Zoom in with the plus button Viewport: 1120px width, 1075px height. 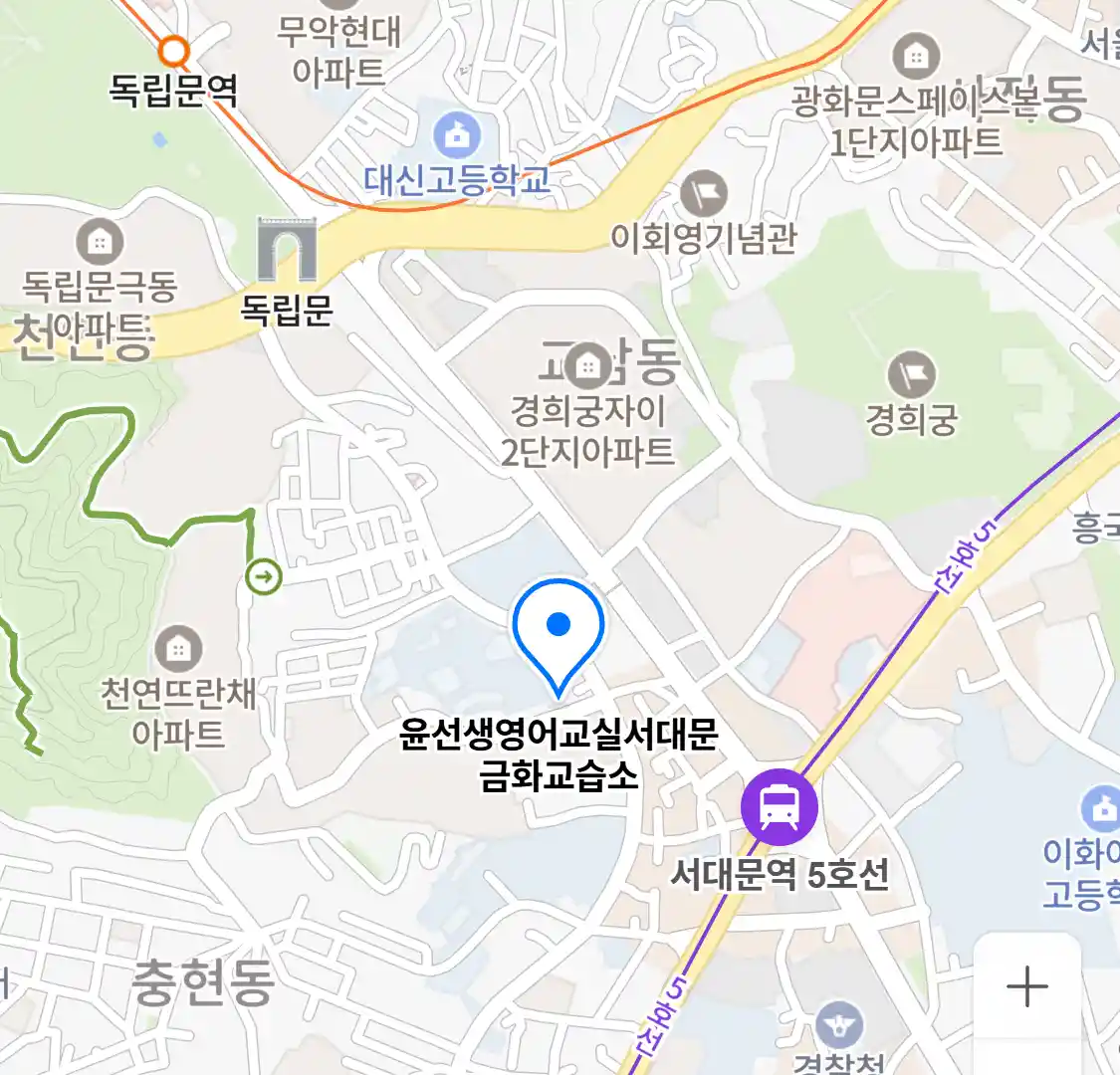click(1026, 987)
